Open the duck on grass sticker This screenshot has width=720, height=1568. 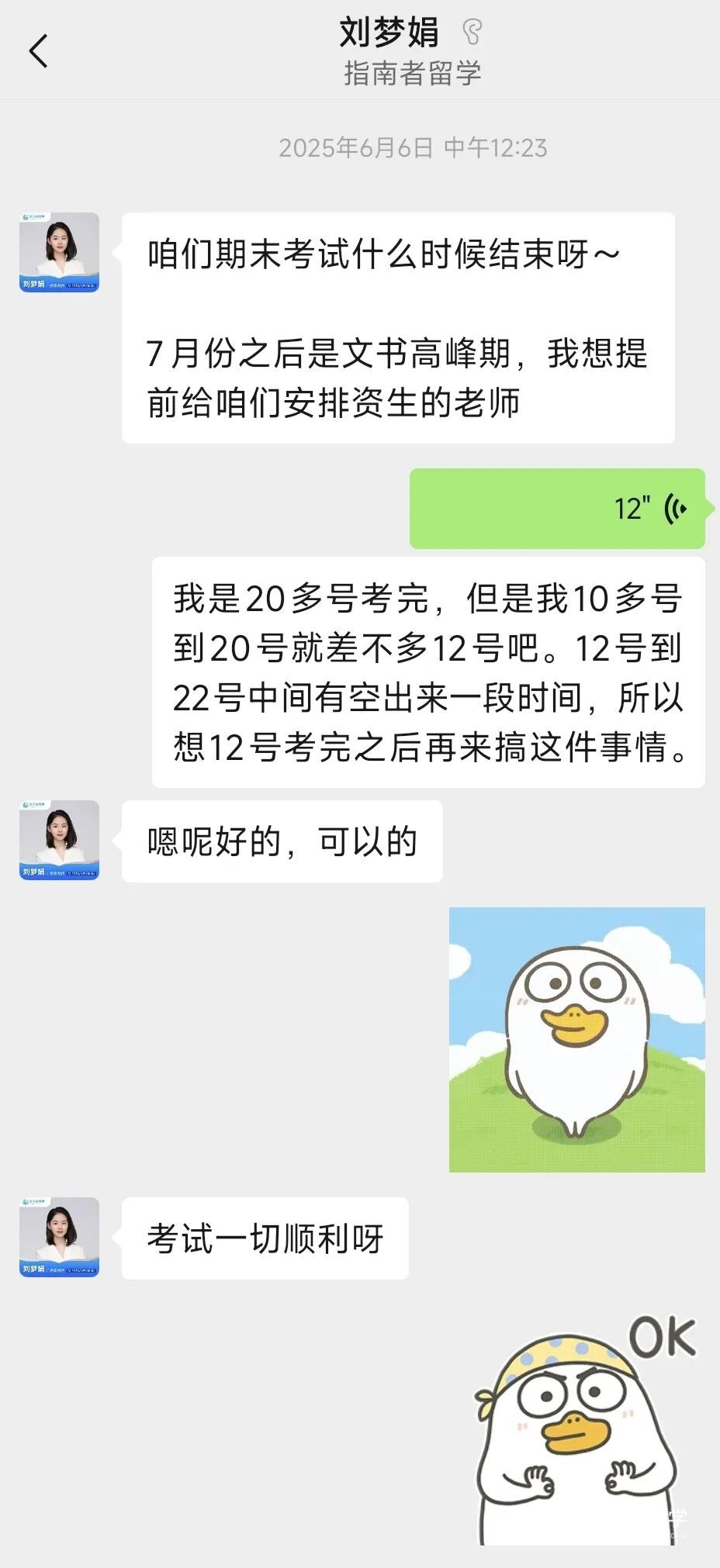click(576, 1039)
